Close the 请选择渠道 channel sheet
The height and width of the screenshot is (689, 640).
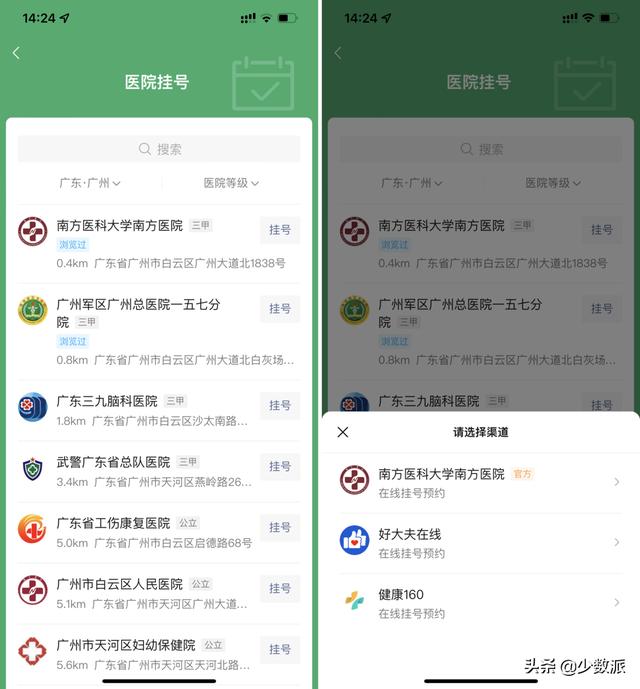point(343,433)
